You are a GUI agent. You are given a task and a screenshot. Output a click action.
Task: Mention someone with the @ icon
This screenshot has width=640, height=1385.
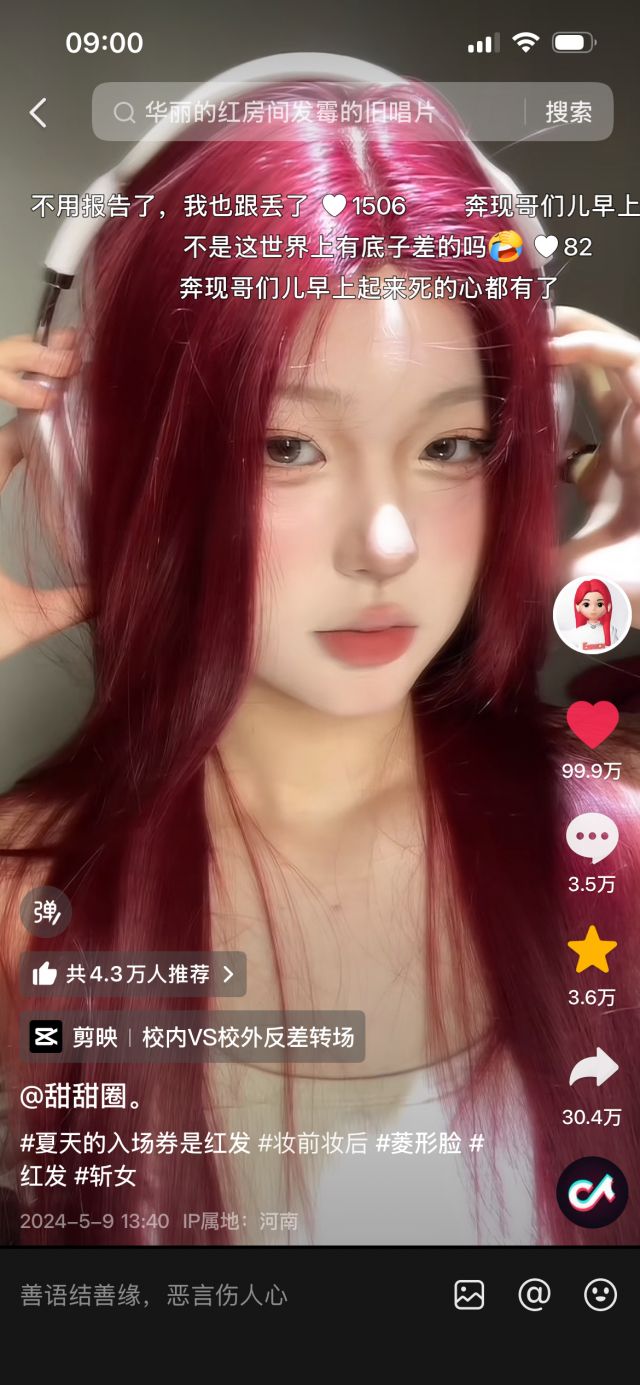point(534,1295)
